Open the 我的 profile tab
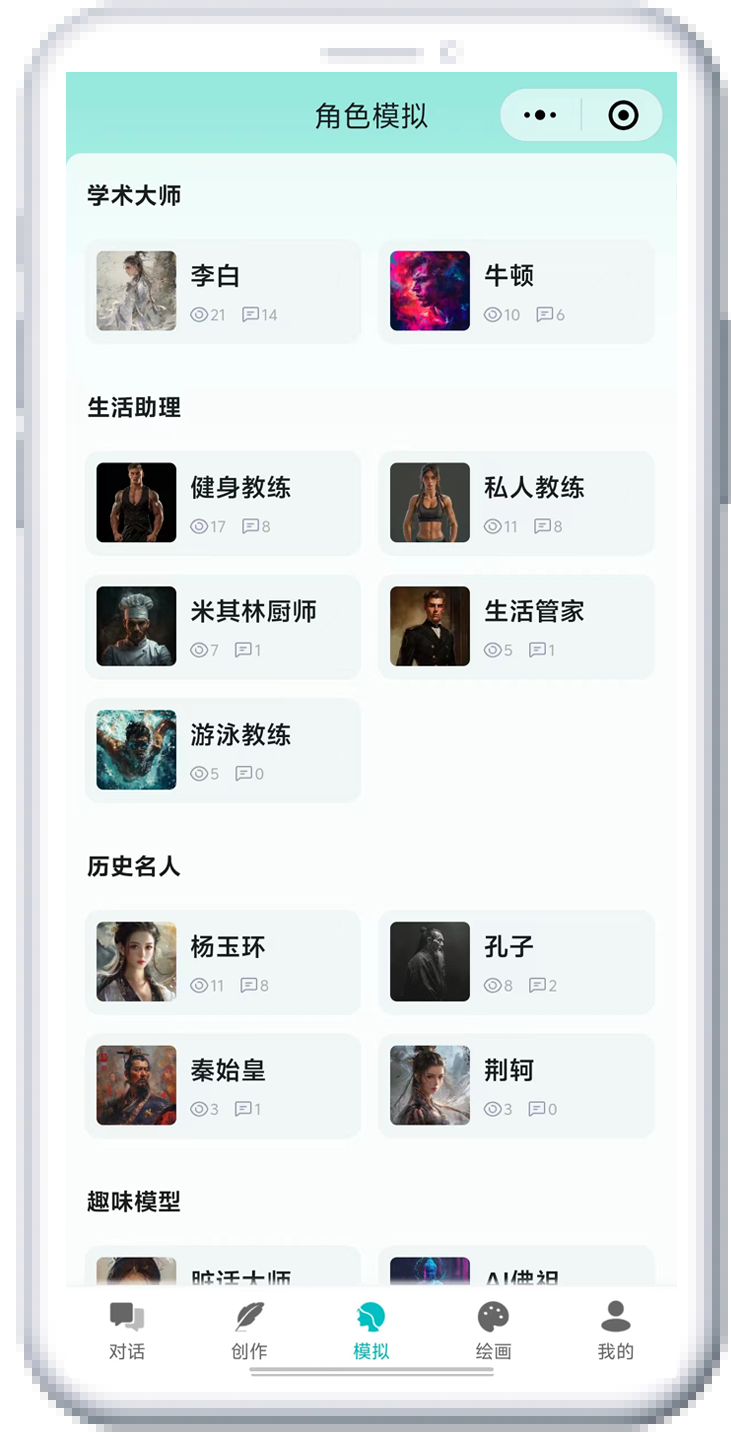The width and height of the screenshot is (731, 1433). (x=615, y=1331)
